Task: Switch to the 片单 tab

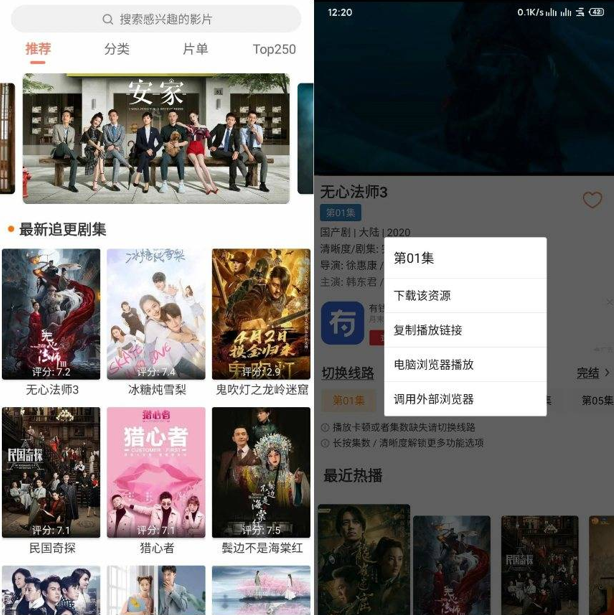Action: click(195, 49)
